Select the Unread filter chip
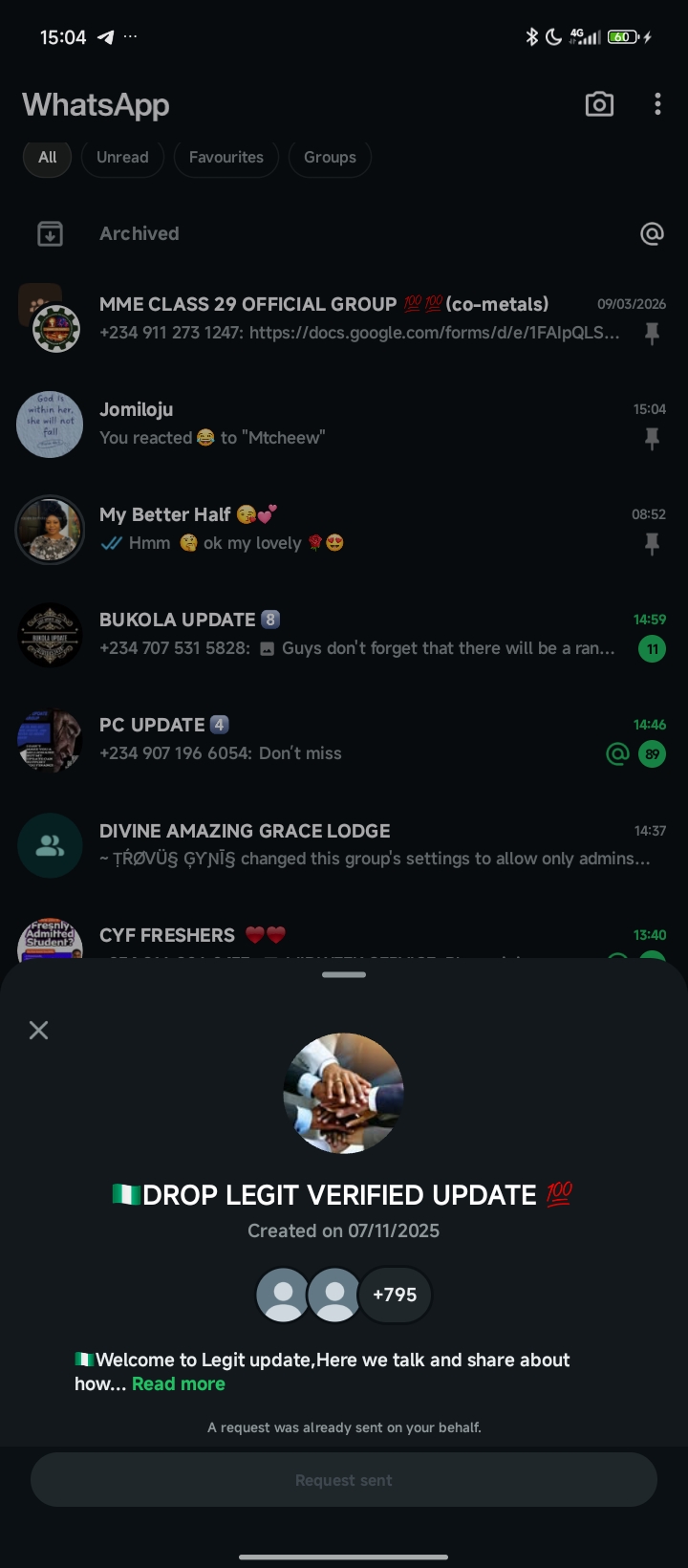Viewport: 688px width, 1568px height. [122, 158]
